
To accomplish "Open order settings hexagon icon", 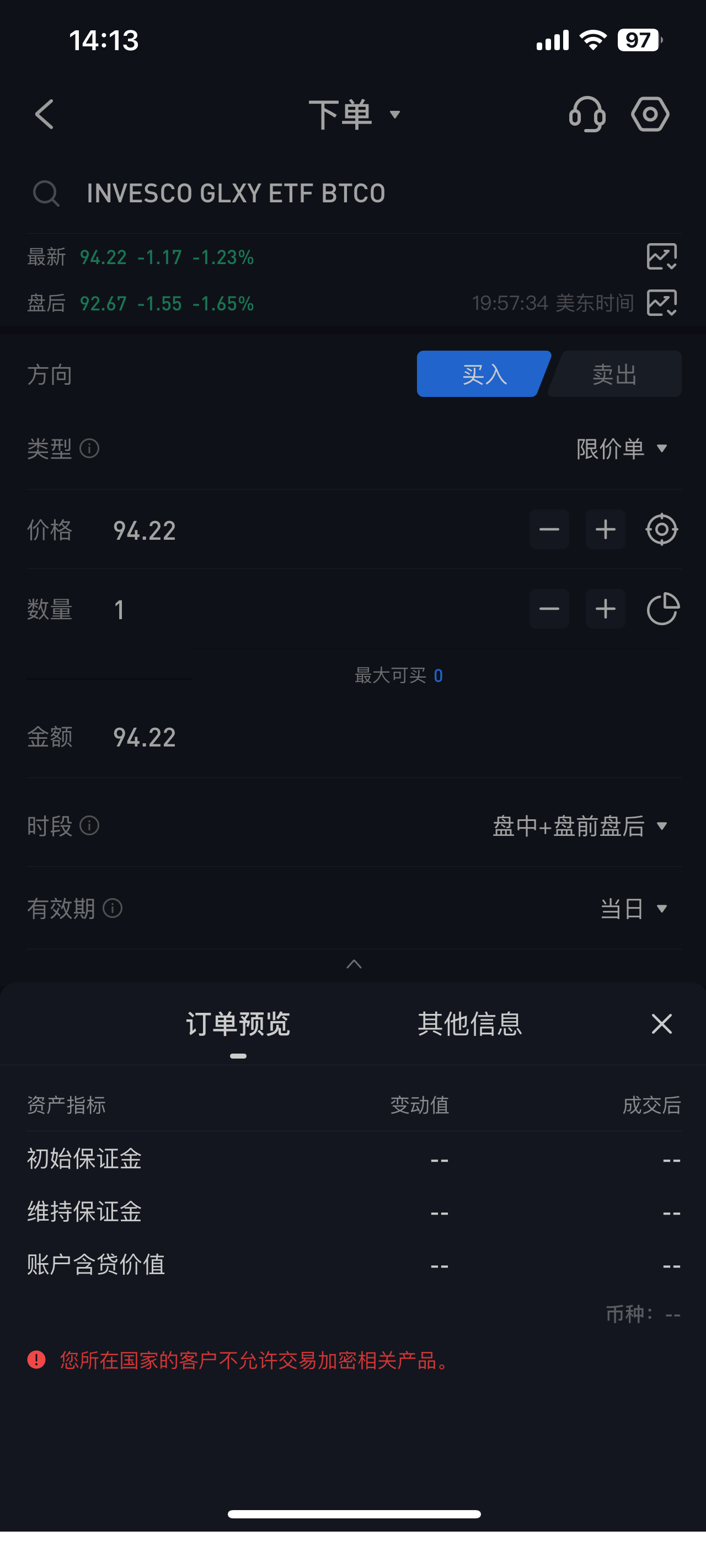I will 650,115.
